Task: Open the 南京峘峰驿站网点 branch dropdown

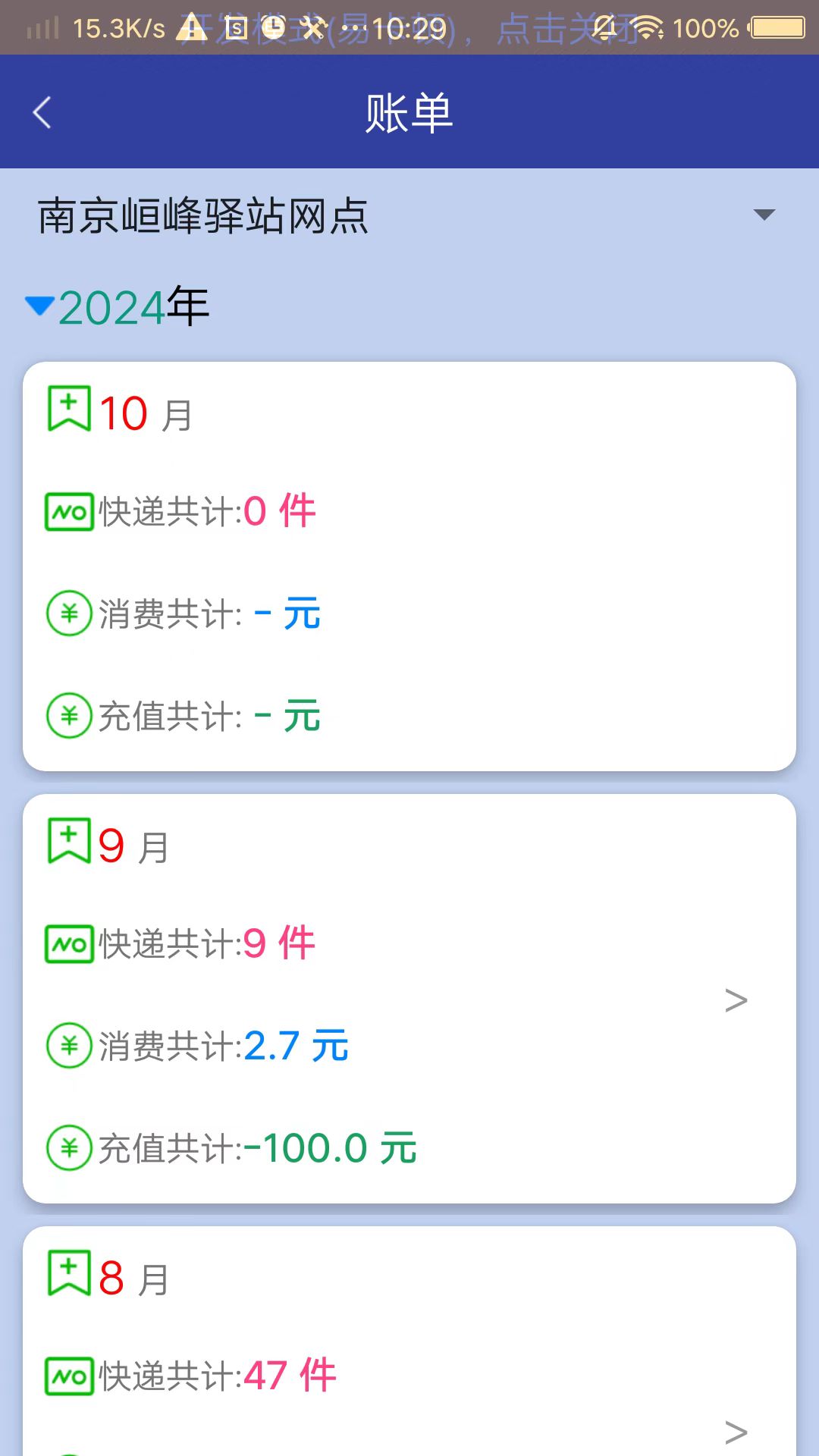Action: coord(765,215)
